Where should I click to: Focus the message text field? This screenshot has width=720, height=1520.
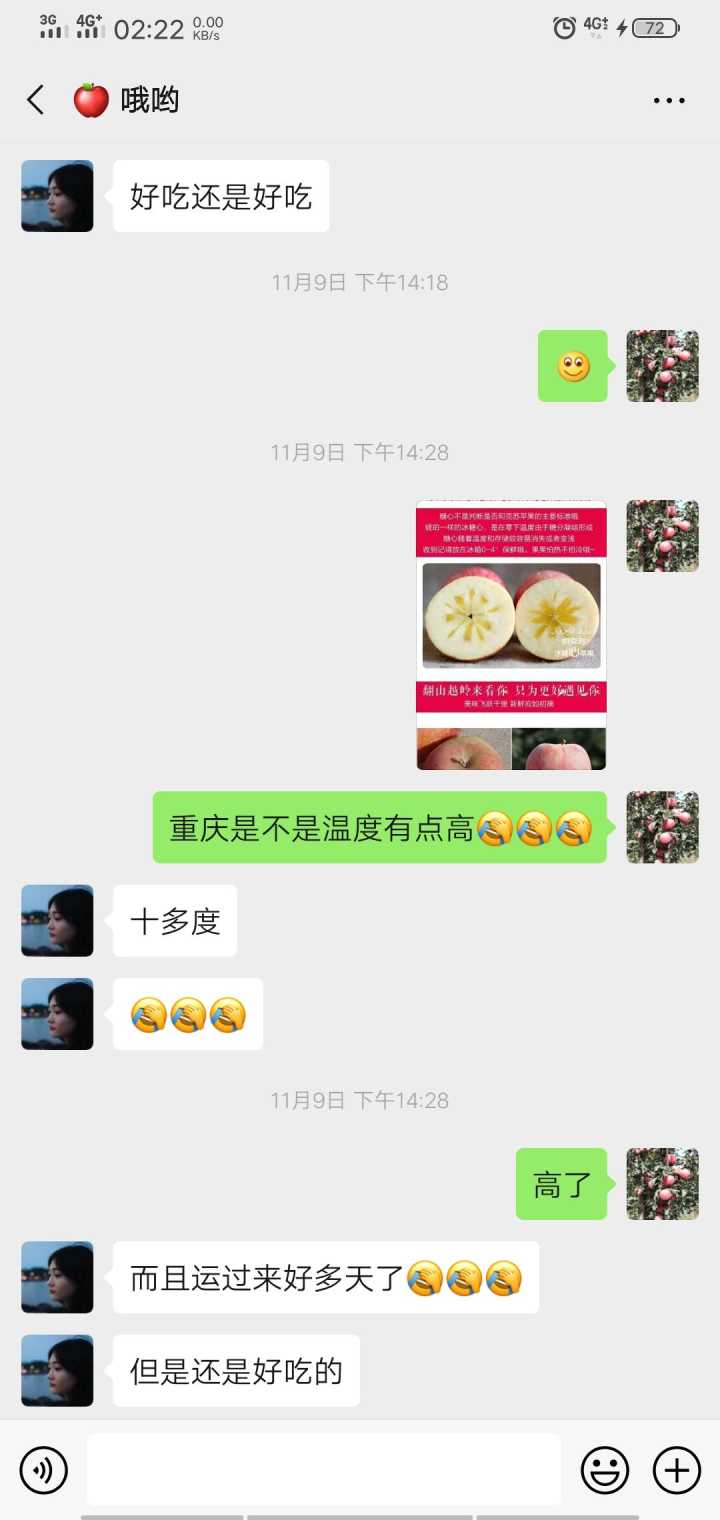click(x=323, y=1469)
